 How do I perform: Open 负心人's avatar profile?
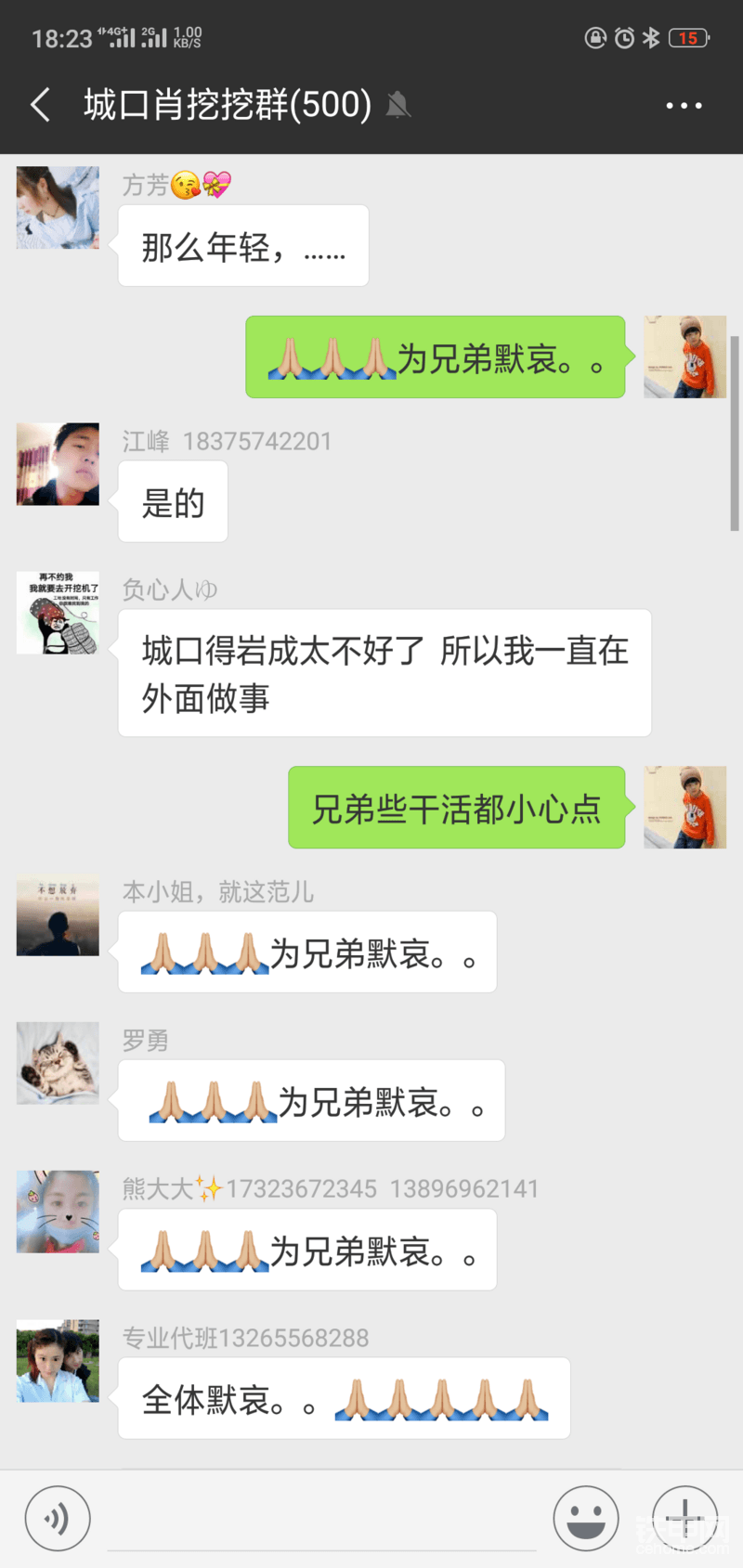58,613
